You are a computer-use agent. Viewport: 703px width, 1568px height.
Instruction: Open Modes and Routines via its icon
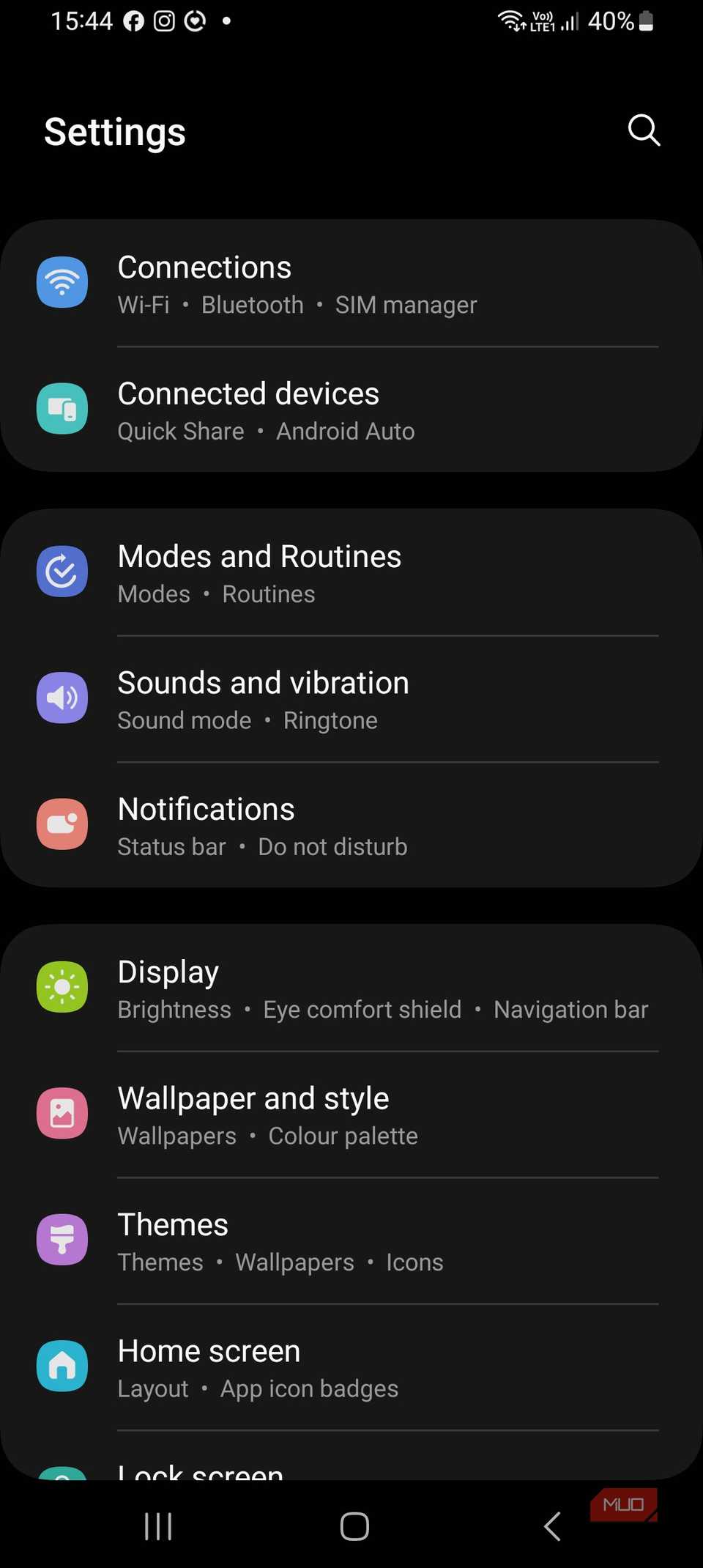62,572
